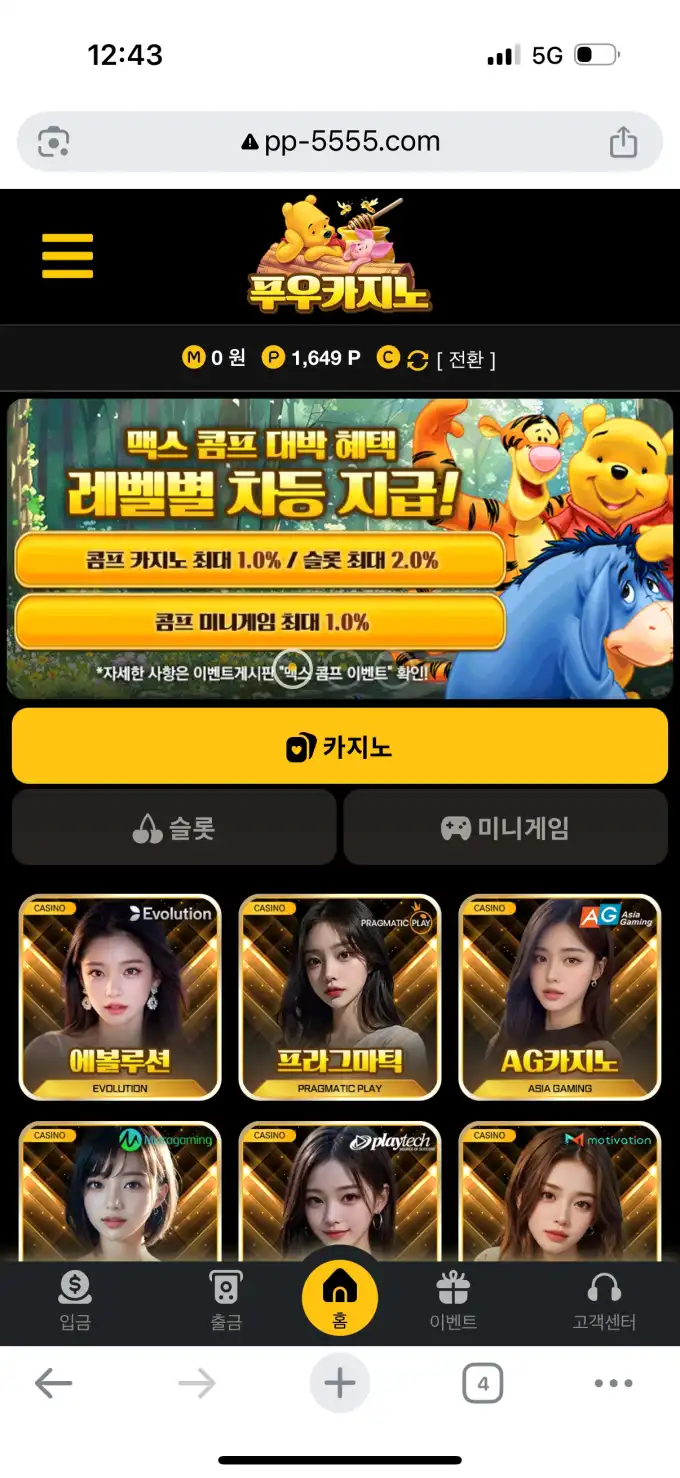This screenshot has width=680, height=1478.
Task: Open the browser's three-dot menu
Action: pyautogui.click(x=613, y=1384)
